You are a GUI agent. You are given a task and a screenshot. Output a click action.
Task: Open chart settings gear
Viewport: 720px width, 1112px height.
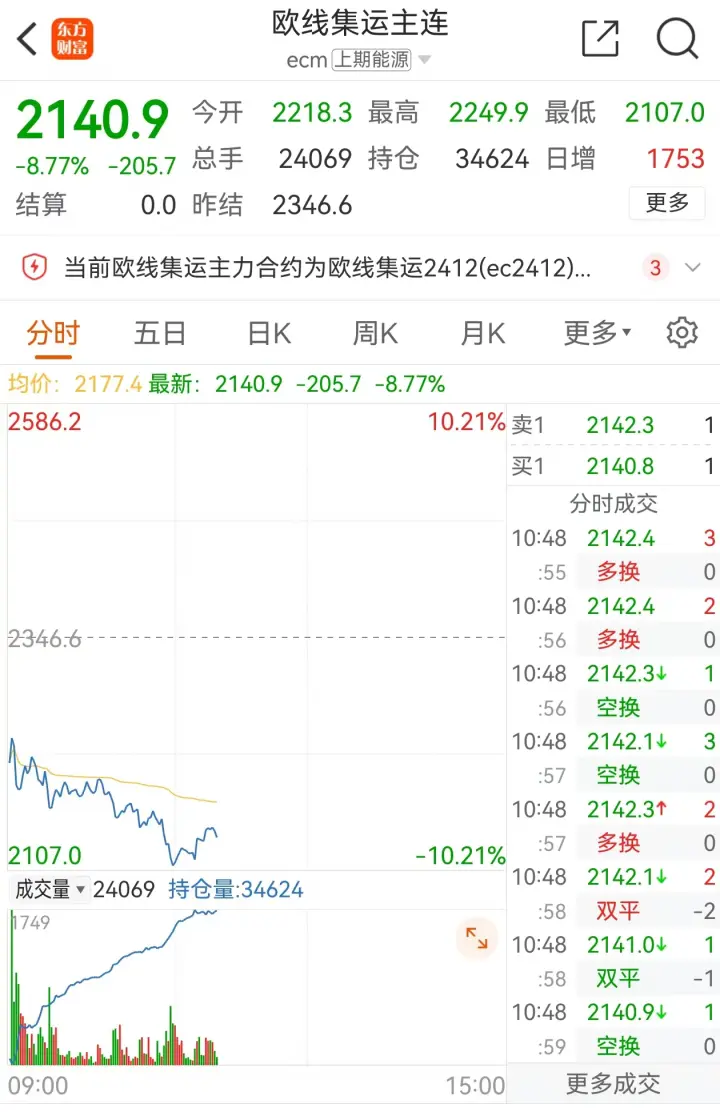[682, 333]
